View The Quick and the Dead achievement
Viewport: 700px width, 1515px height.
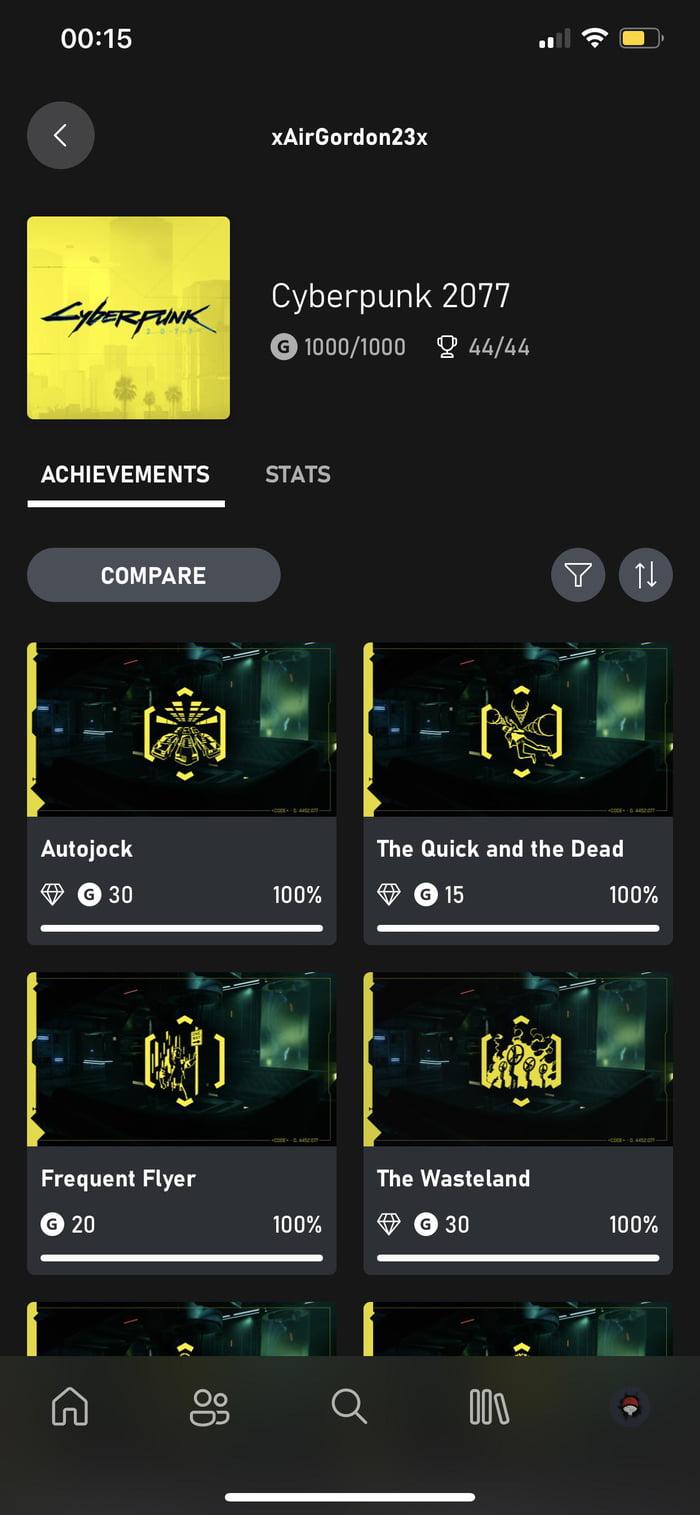click(518, 790)
